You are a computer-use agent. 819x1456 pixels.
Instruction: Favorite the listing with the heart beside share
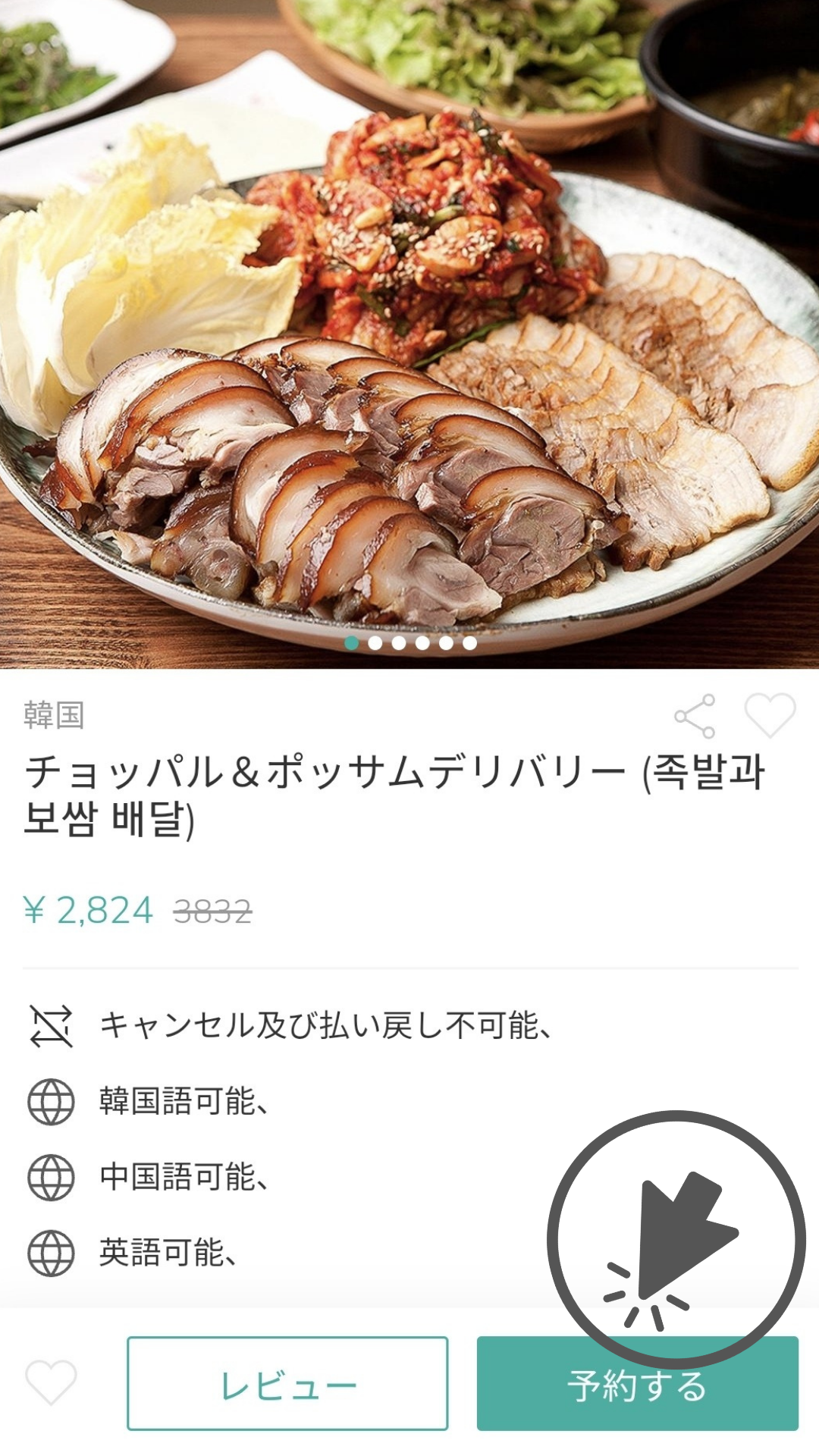pos(770,715)
